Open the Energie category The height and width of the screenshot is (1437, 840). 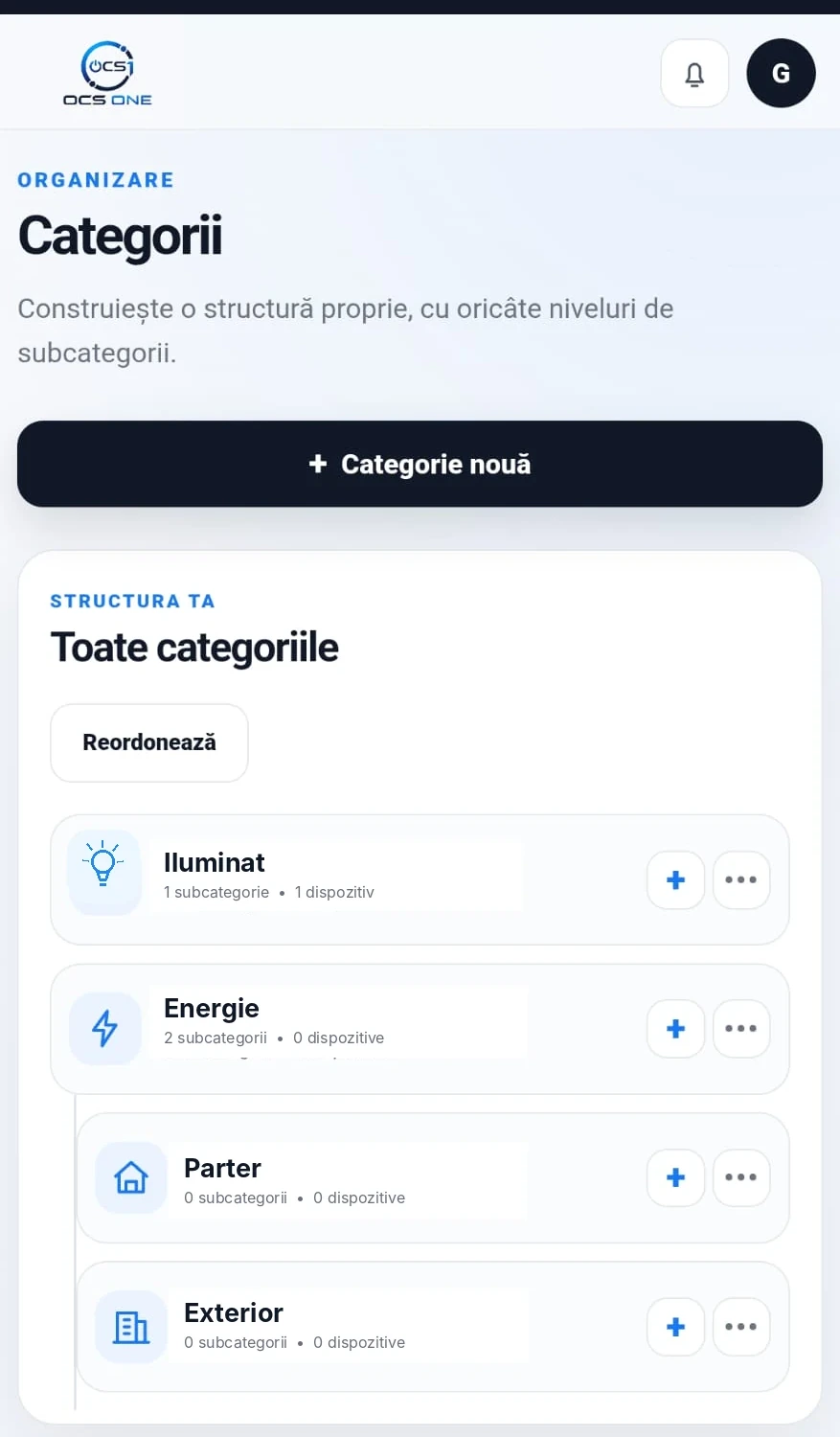[x=420, y=1029]
